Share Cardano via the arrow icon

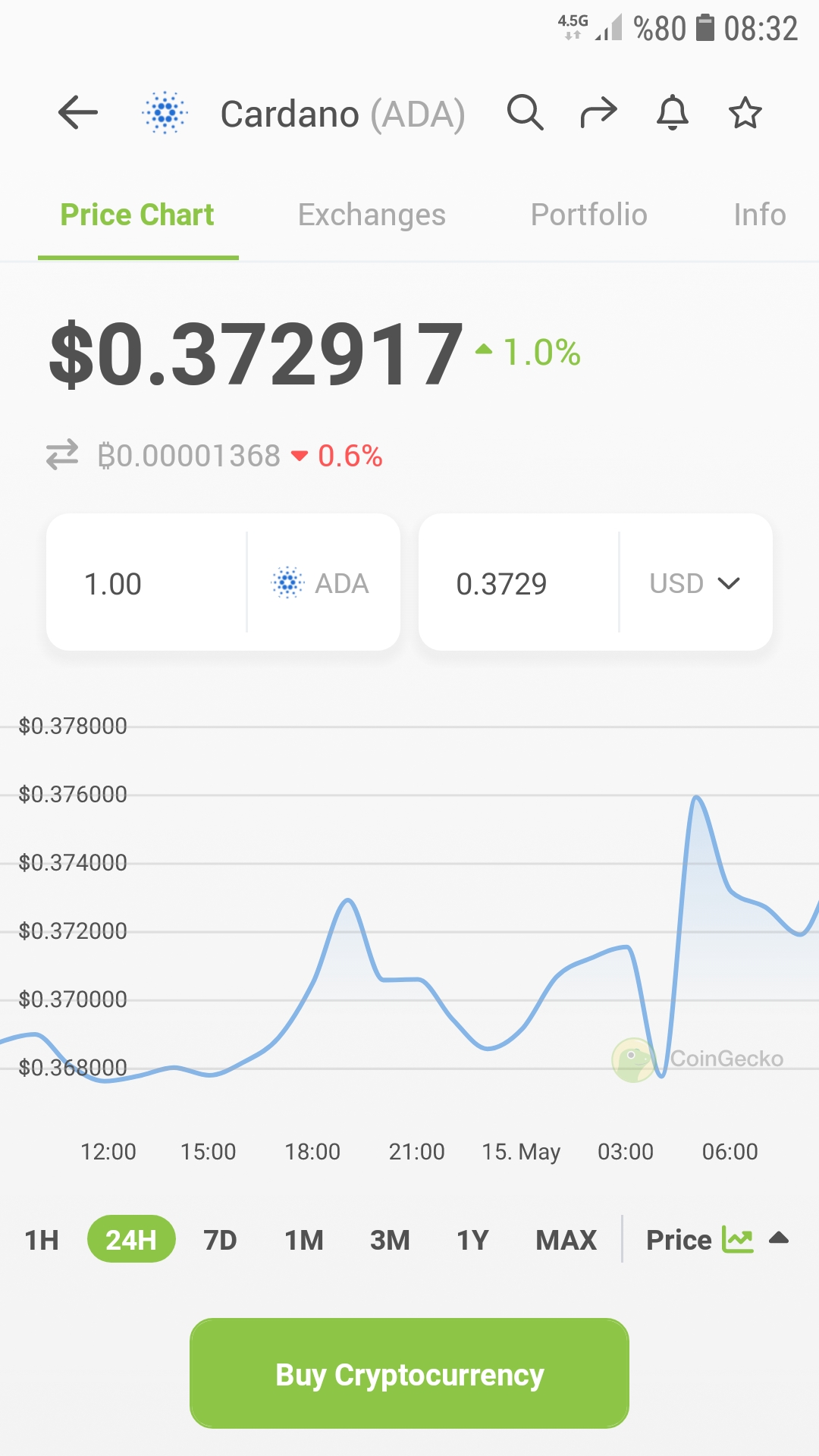[x=599, y=113]
